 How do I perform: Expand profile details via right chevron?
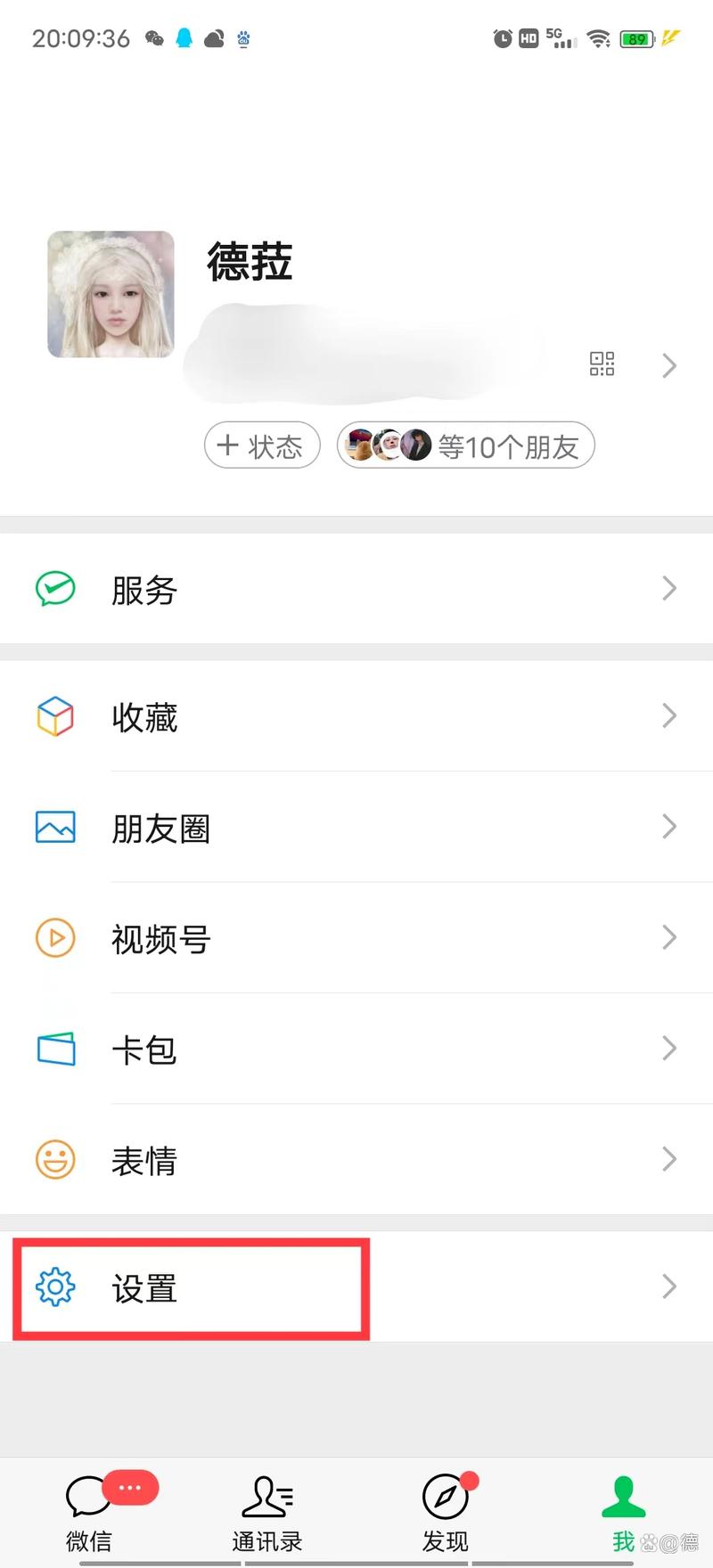point(669,365)
